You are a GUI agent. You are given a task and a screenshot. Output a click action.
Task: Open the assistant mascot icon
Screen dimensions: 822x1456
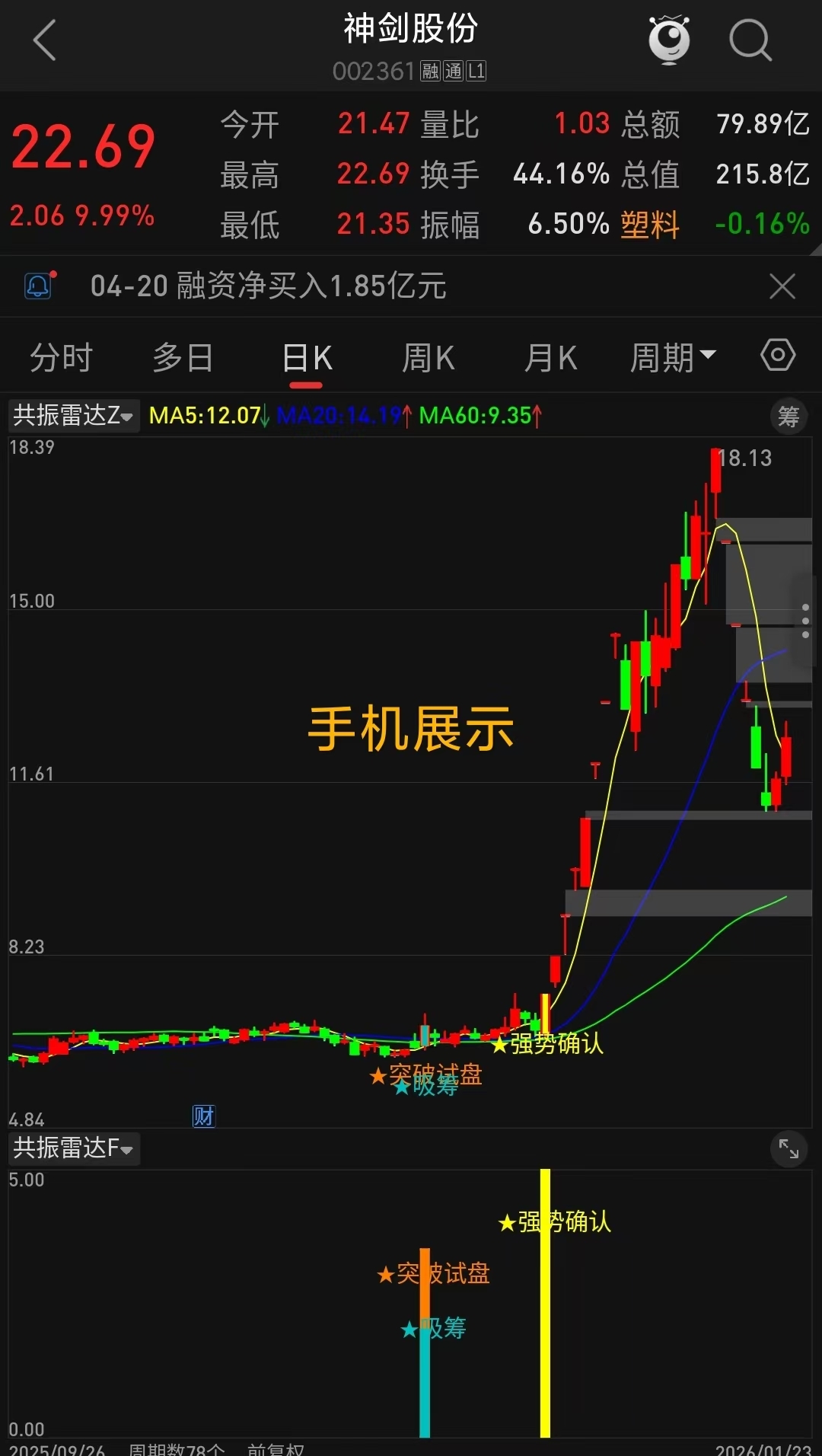pyautogui.click(x=669, y=40)
